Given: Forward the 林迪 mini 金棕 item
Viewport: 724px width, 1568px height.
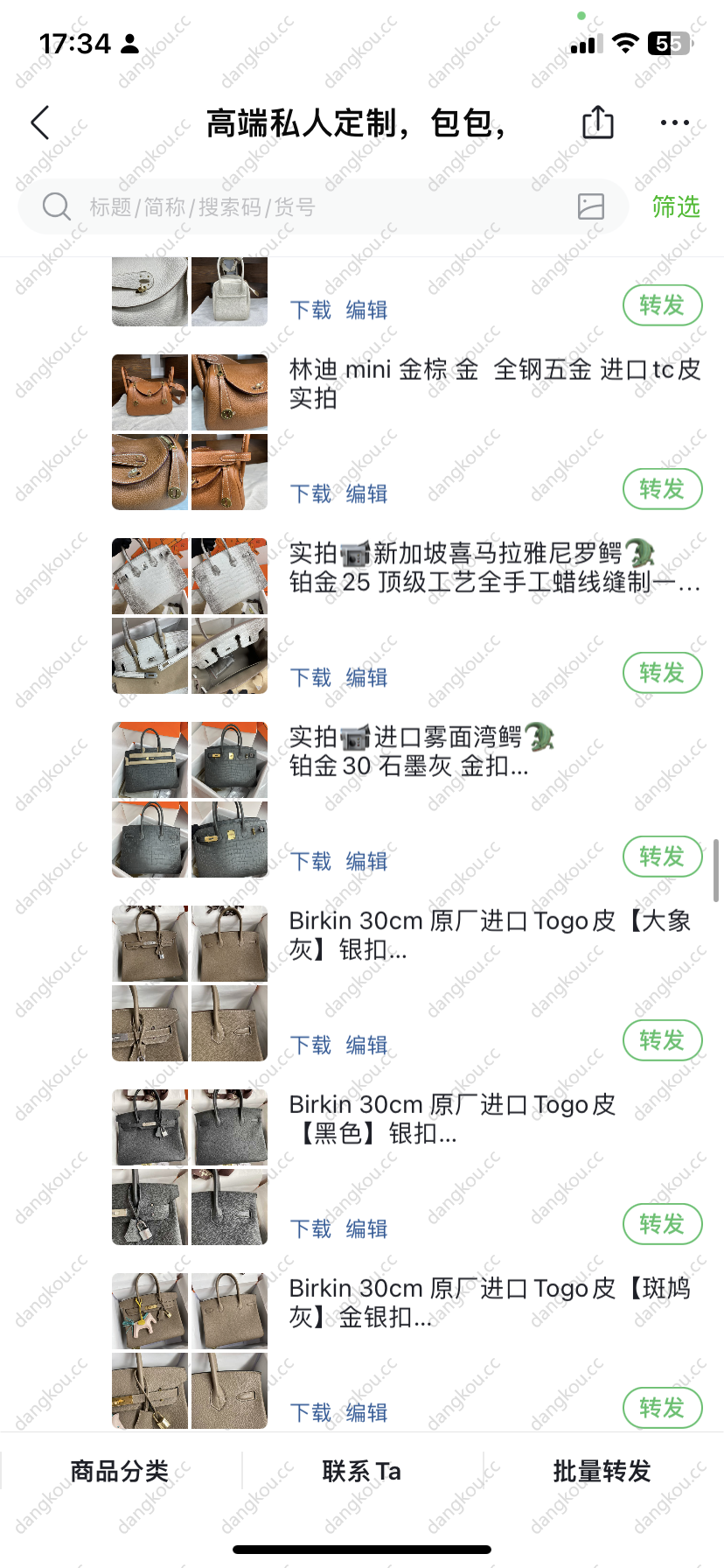Looking at the screenshot, I should pyautogui.click(x=662, y=489).
